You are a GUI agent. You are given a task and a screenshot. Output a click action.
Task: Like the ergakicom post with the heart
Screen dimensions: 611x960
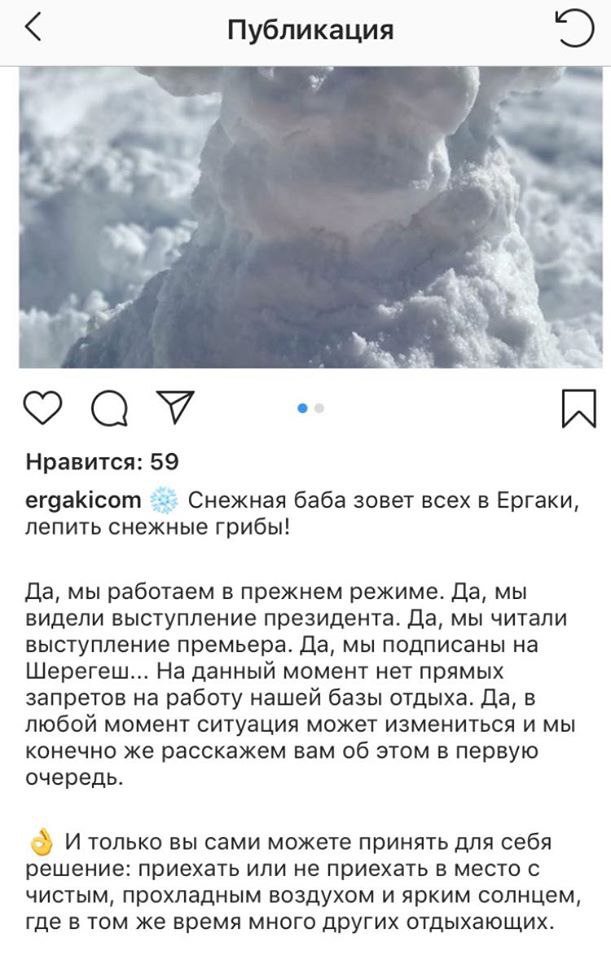tap(43, 408)
